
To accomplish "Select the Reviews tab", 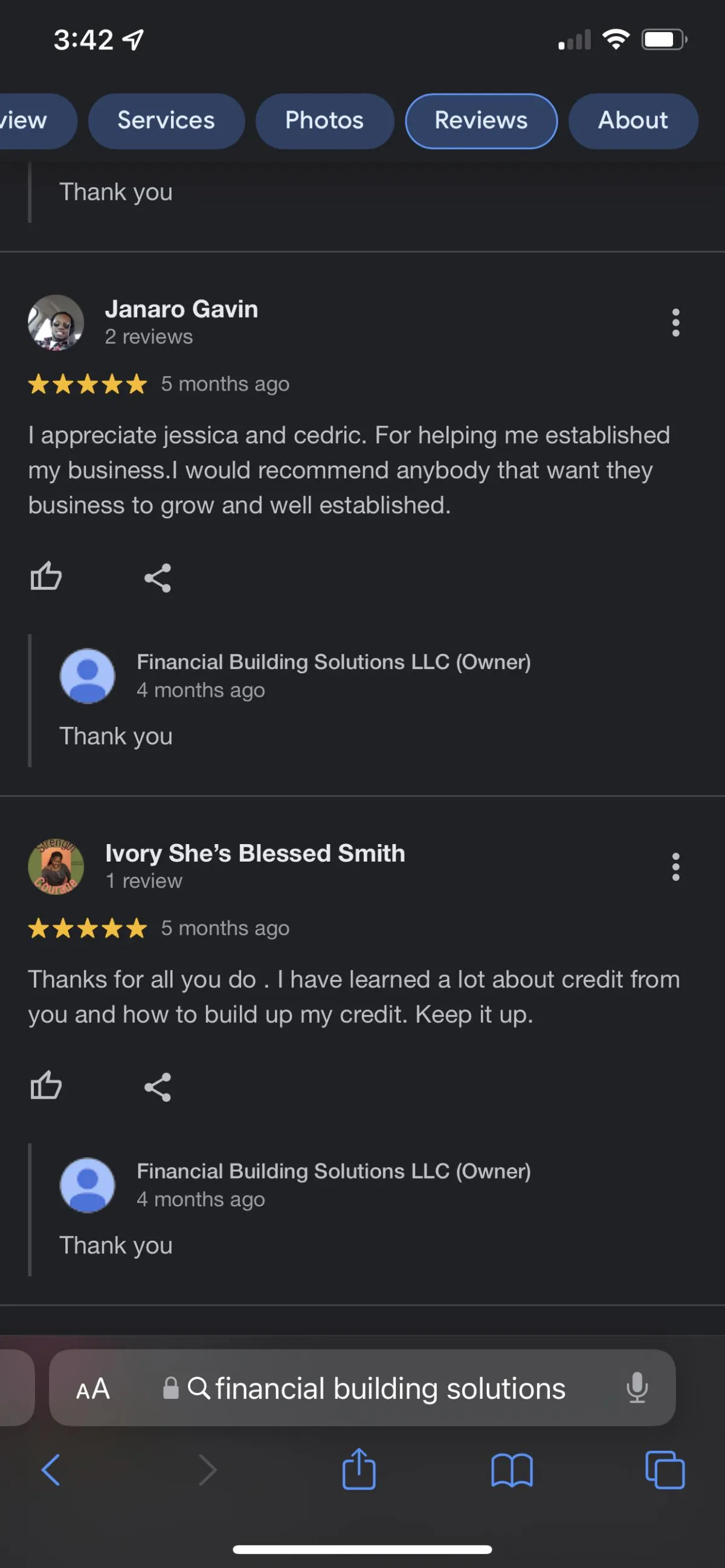I will tap(481, 121).
